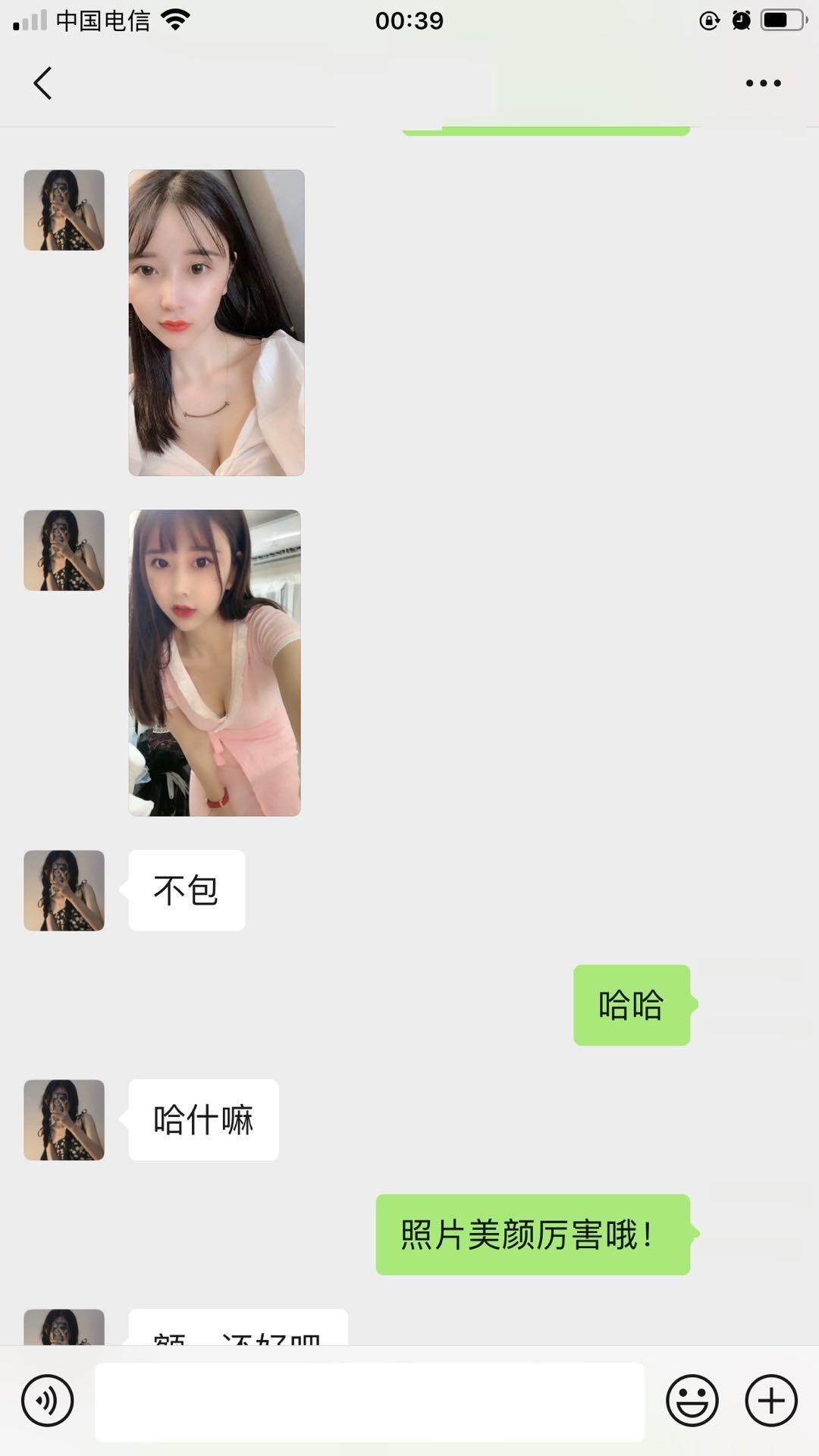Focus the message text field
This screenshot has width=819, height=1456.
tap(369, 1401)
